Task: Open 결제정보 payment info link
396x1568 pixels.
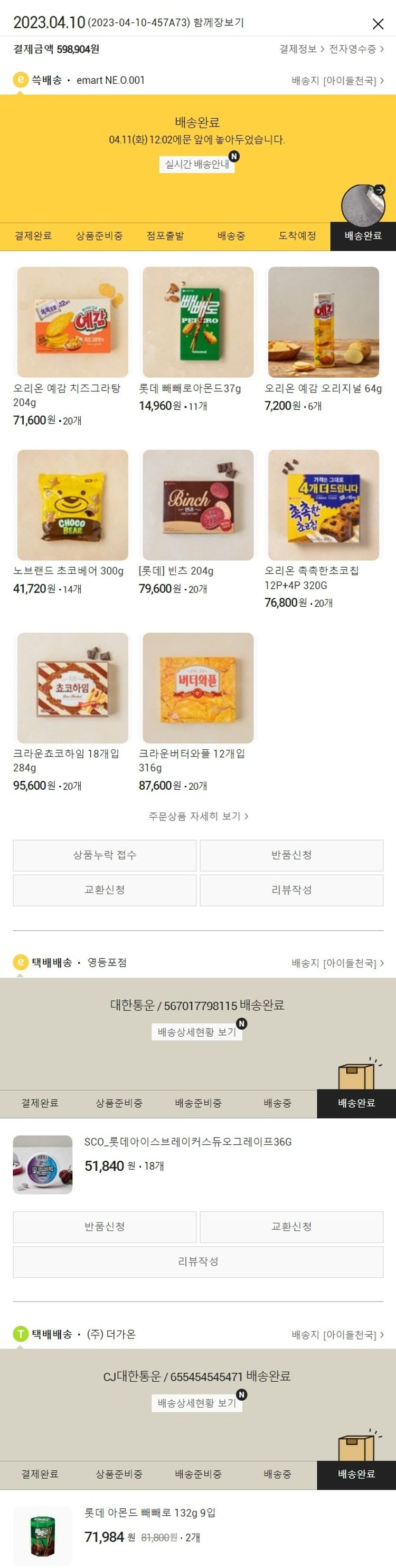Action: (x=301, y=49)
